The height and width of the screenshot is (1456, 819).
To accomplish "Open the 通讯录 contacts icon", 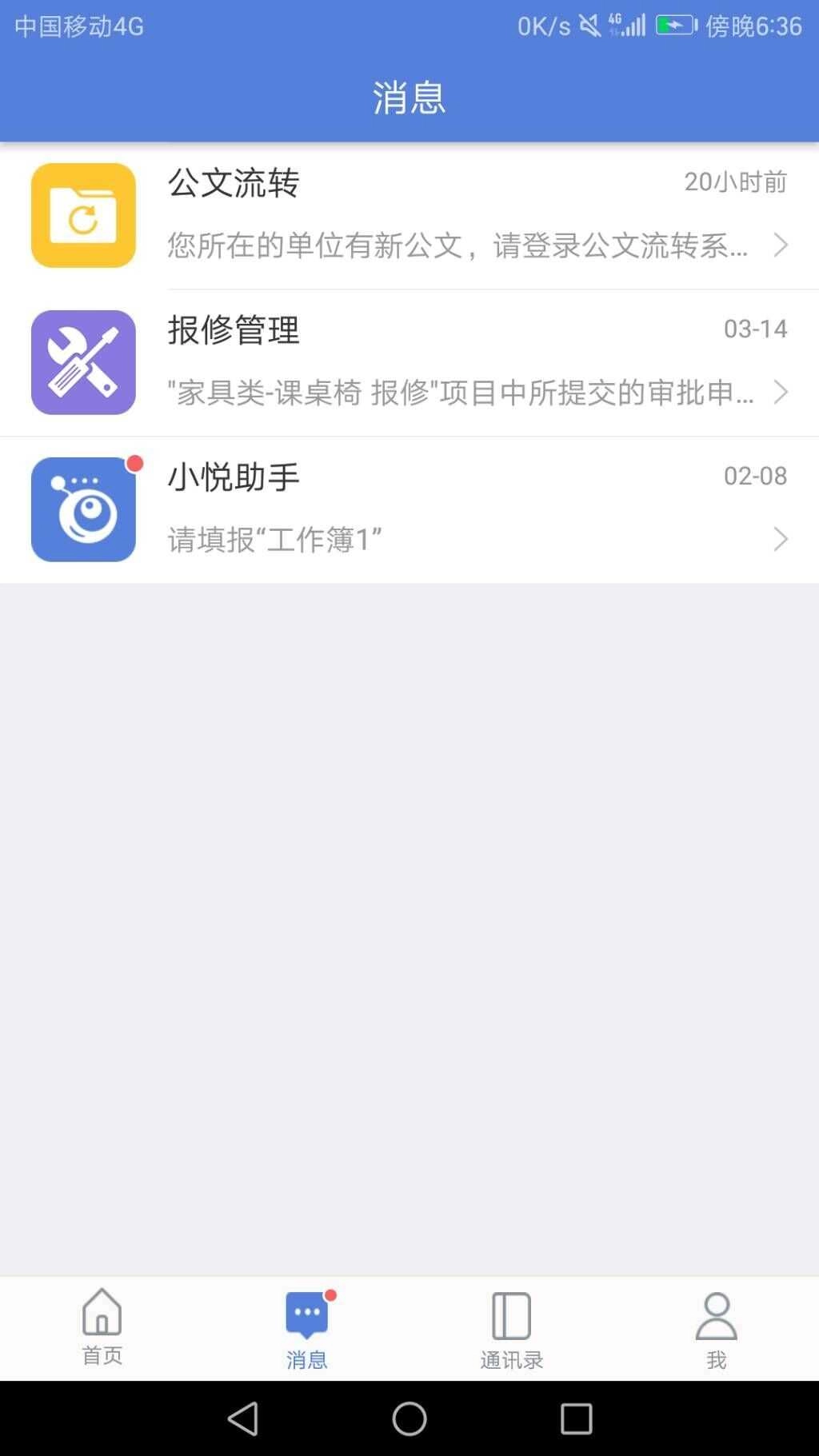I will click(511, 1313).
